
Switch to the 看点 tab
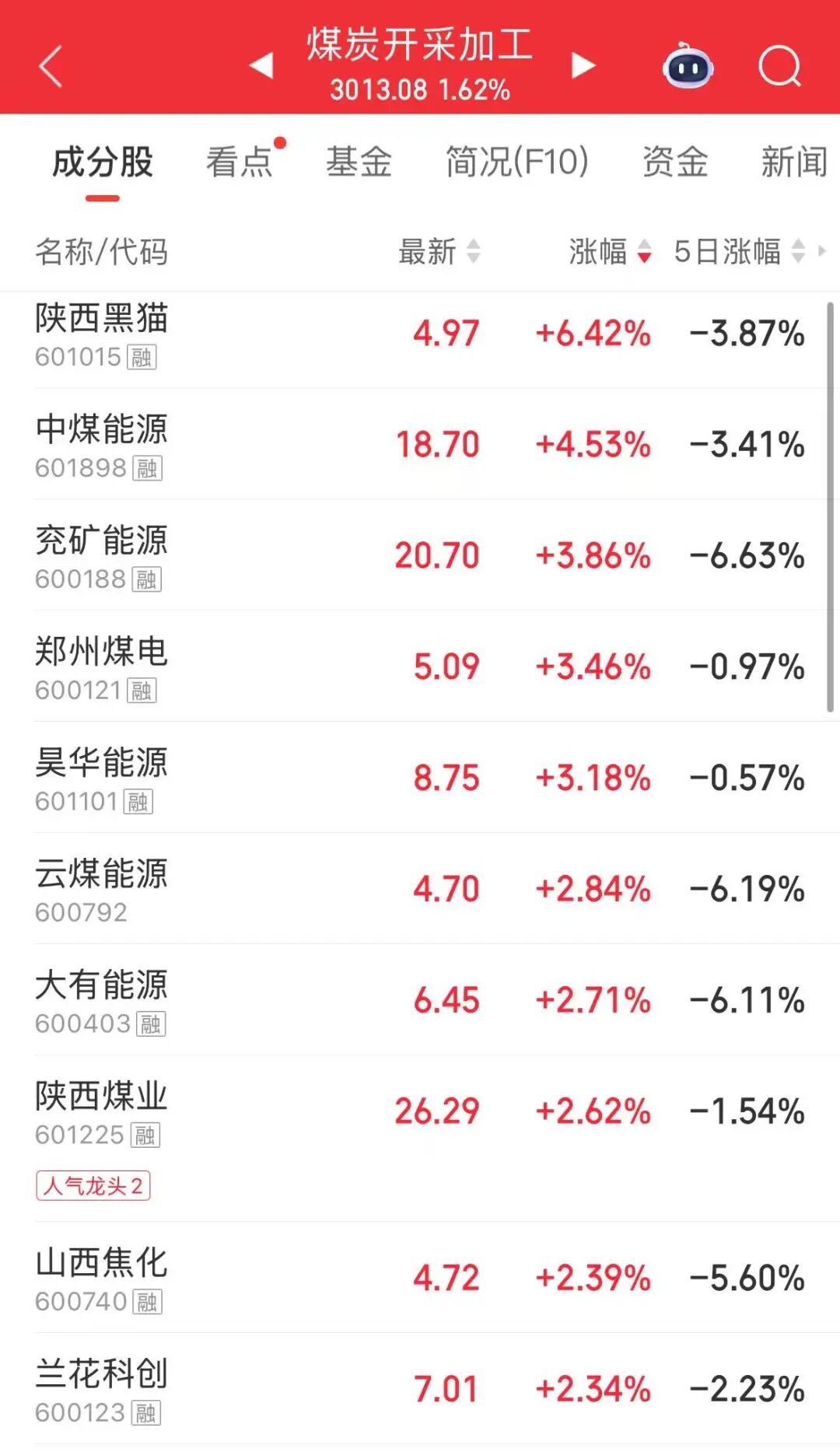click(x=240, y=162)
